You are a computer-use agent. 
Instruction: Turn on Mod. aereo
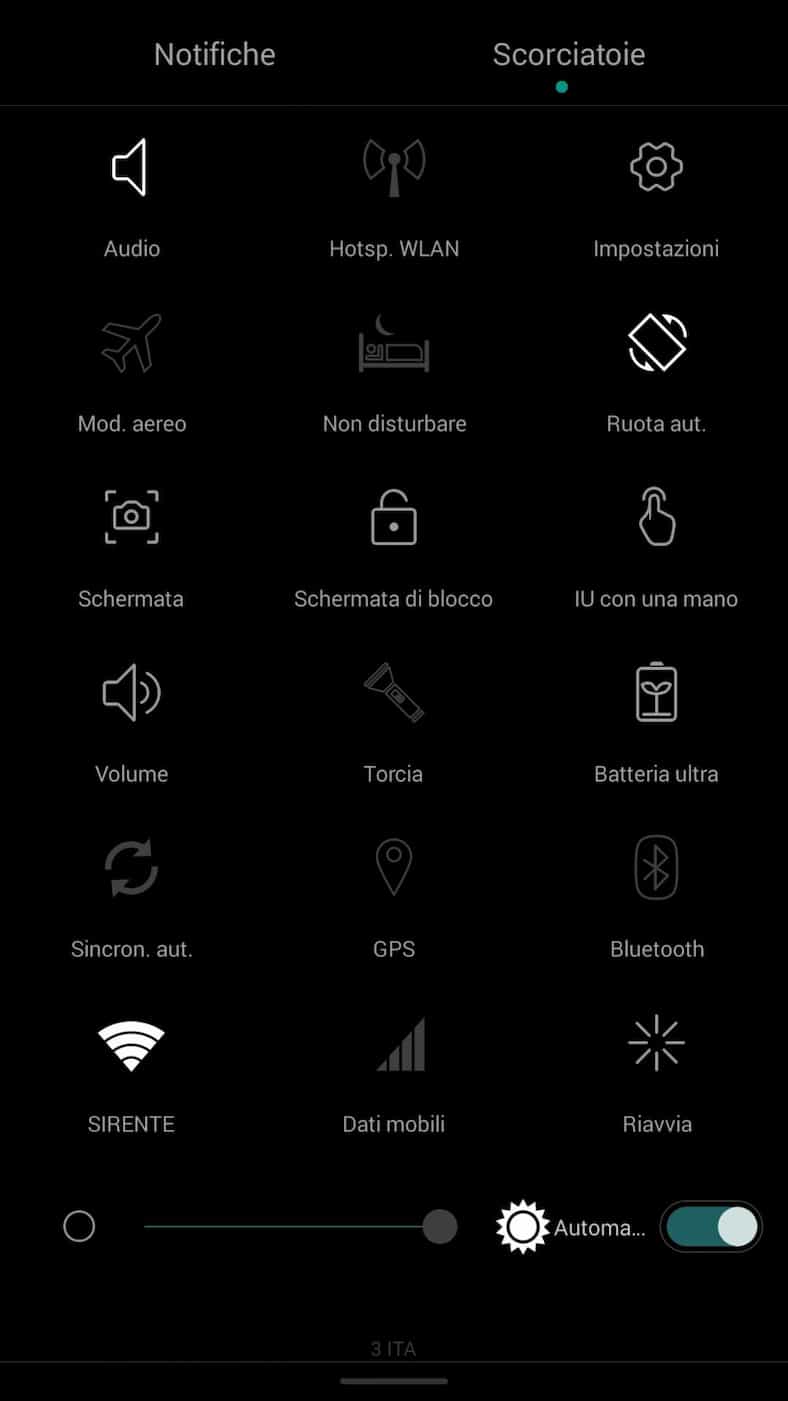tap(131, 343)
